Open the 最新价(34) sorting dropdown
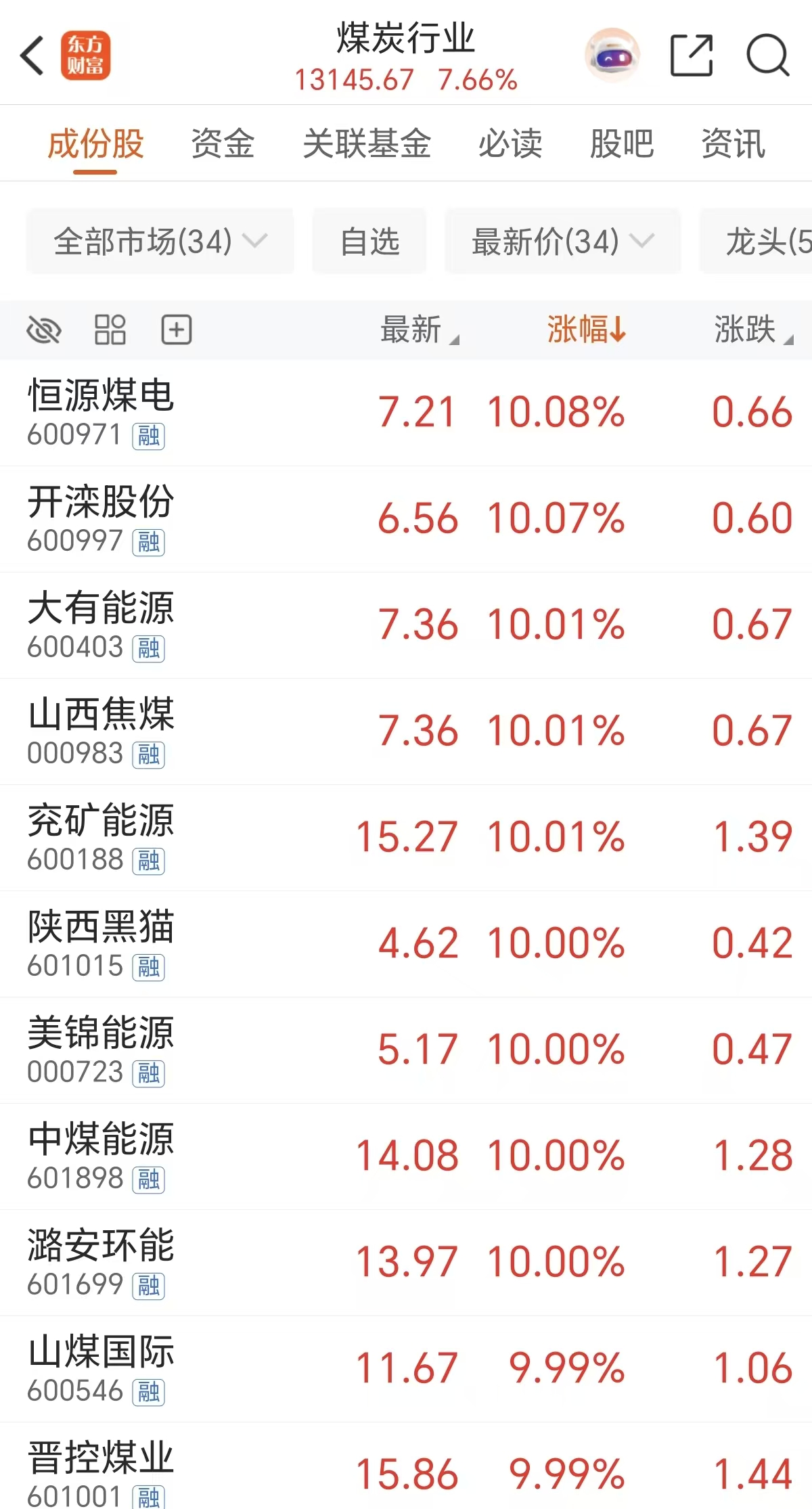Screen dimensions: 812x1509 [563, 241]
